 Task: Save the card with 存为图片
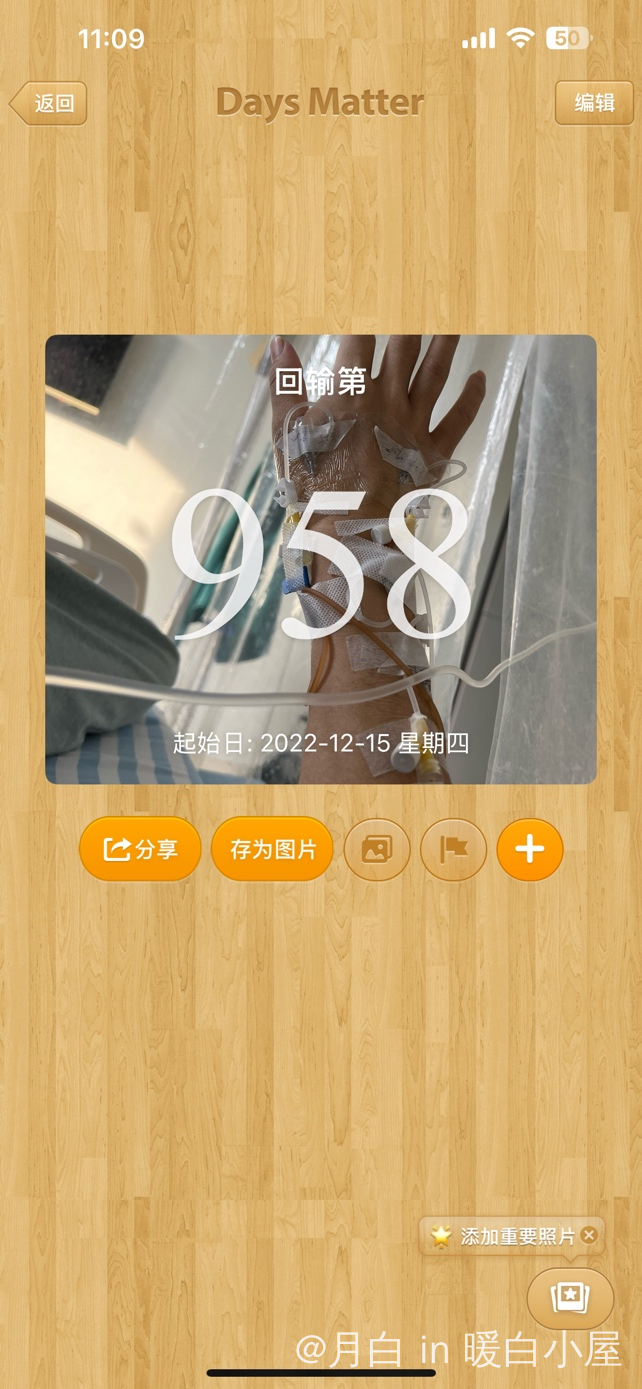click(272, 850)
